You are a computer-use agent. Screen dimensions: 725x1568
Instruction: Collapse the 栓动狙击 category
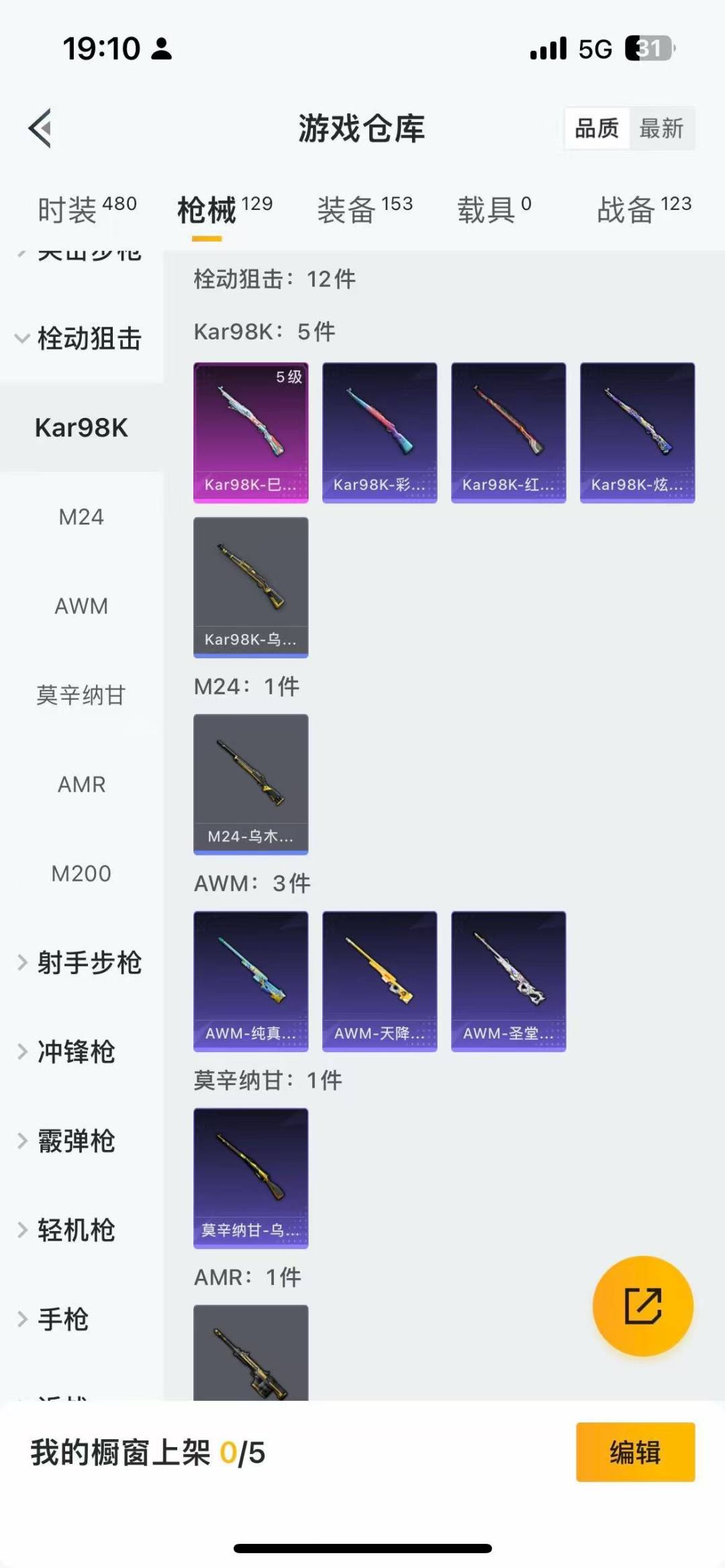[x=81, y=338]
